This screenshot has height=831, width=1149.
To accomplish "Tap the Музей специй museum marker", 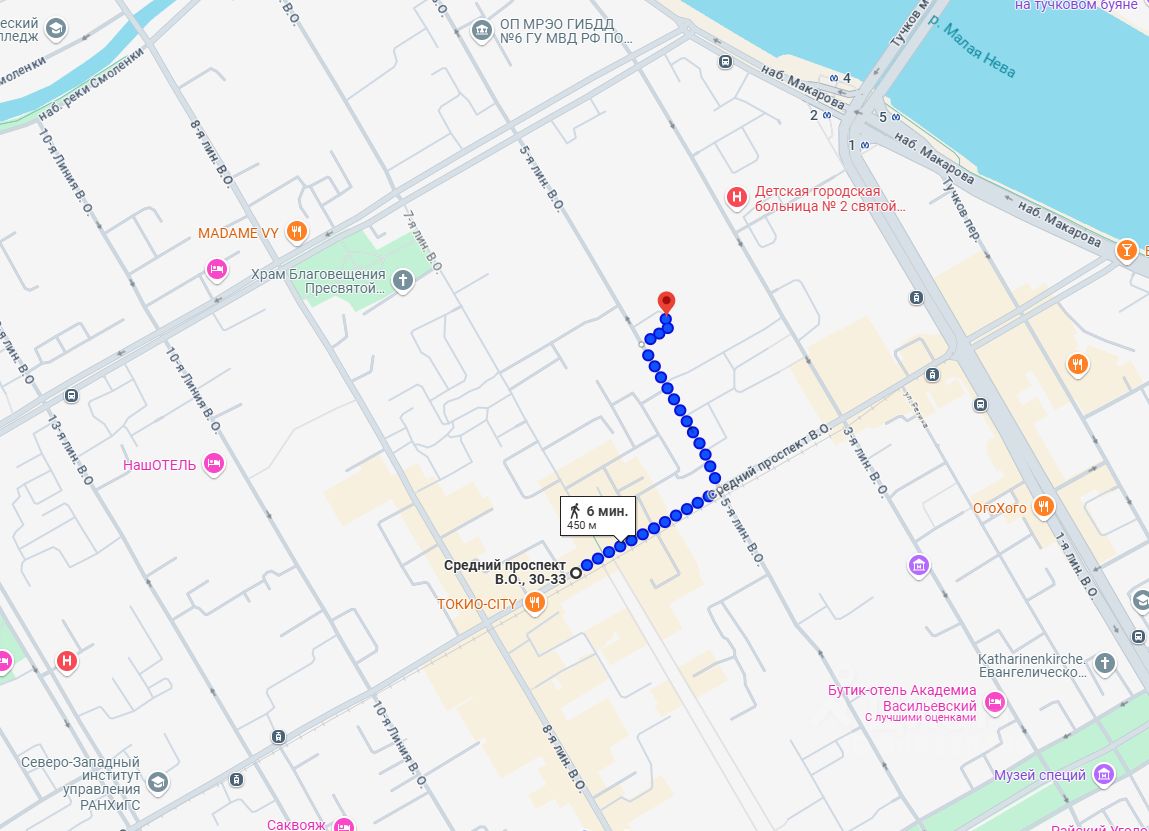I will click(1103, 774).
